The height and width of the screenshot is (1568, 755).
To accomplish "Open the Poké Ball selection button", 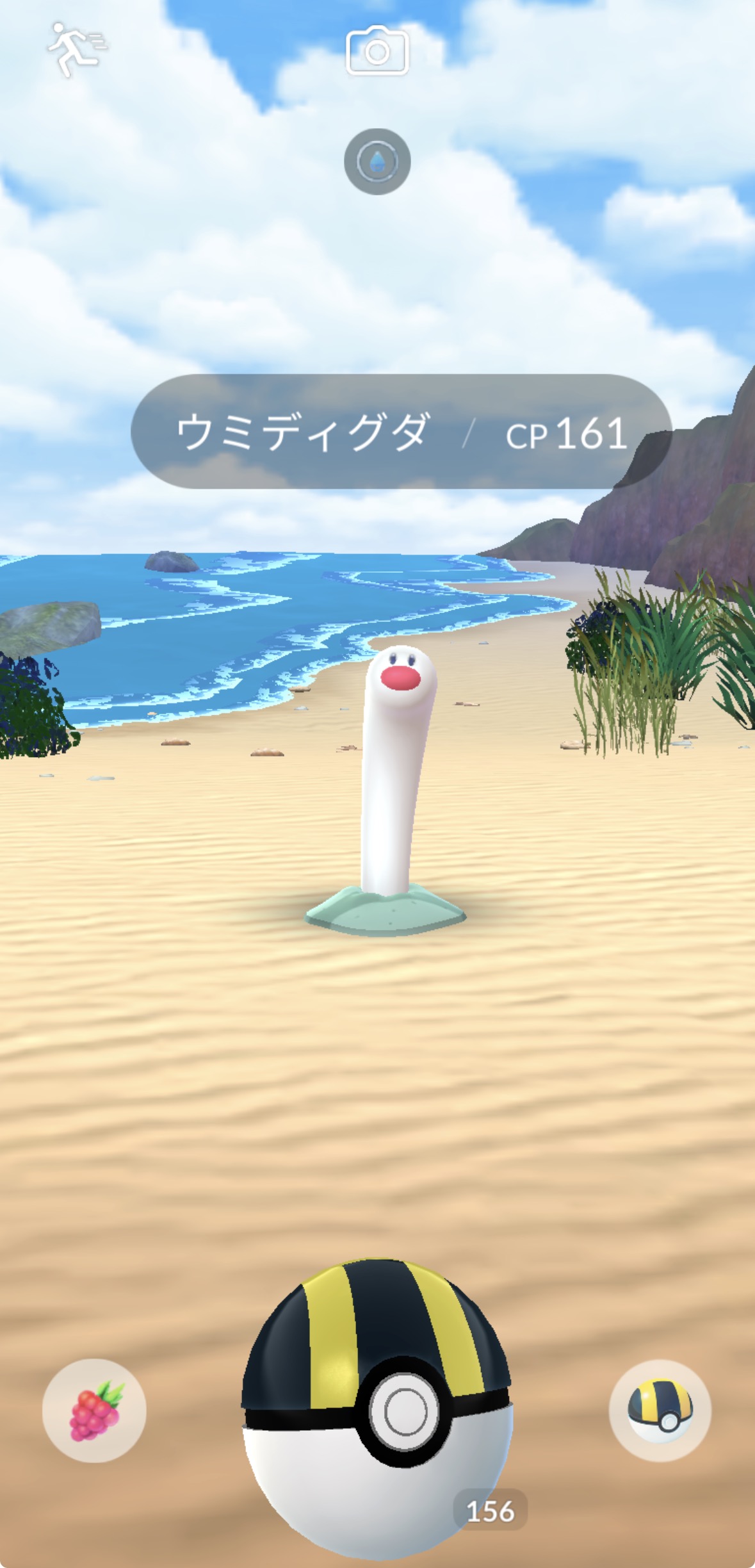I will point(660,1410).
